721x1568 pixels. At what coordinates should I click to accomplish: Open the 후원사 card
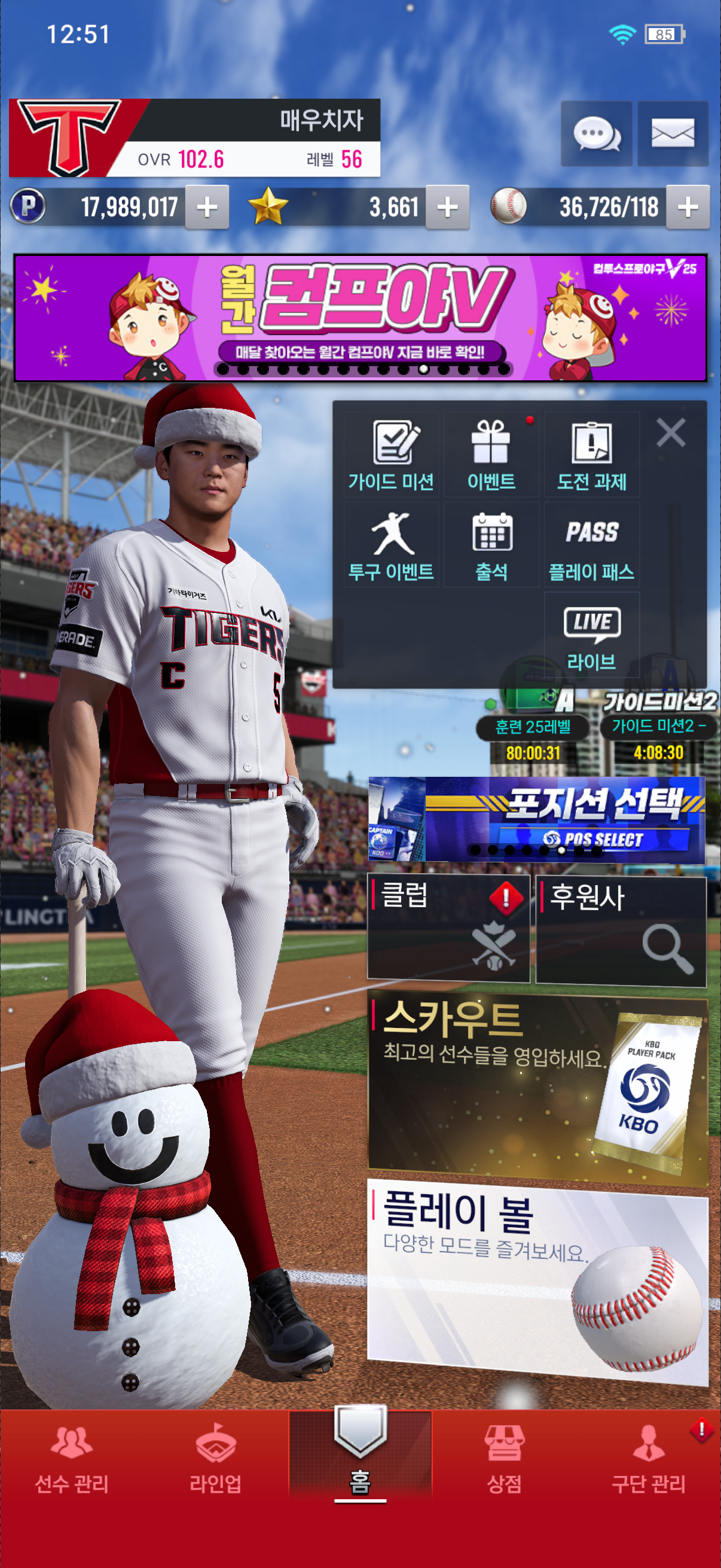click(621, 929)
